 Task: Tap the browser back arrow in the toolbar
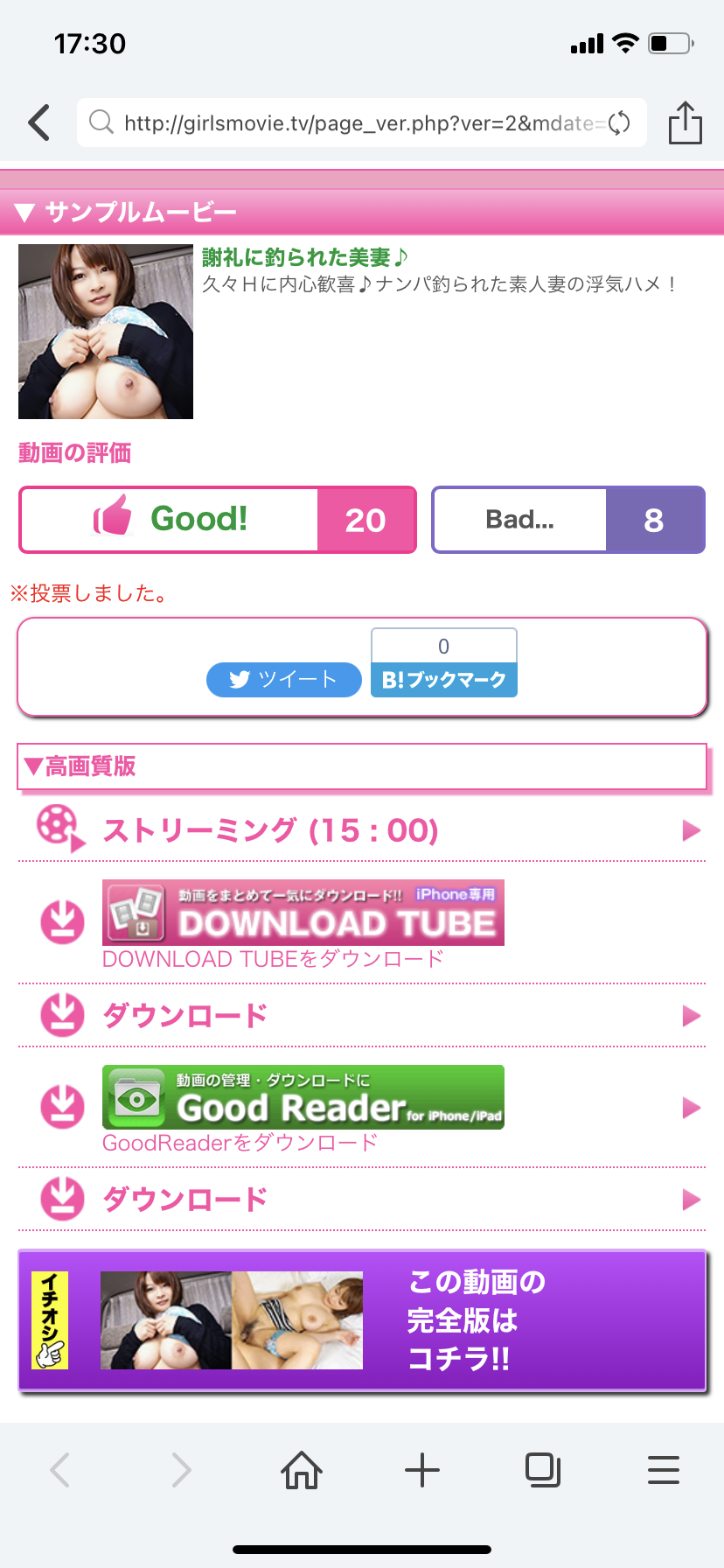(60, 1470)
